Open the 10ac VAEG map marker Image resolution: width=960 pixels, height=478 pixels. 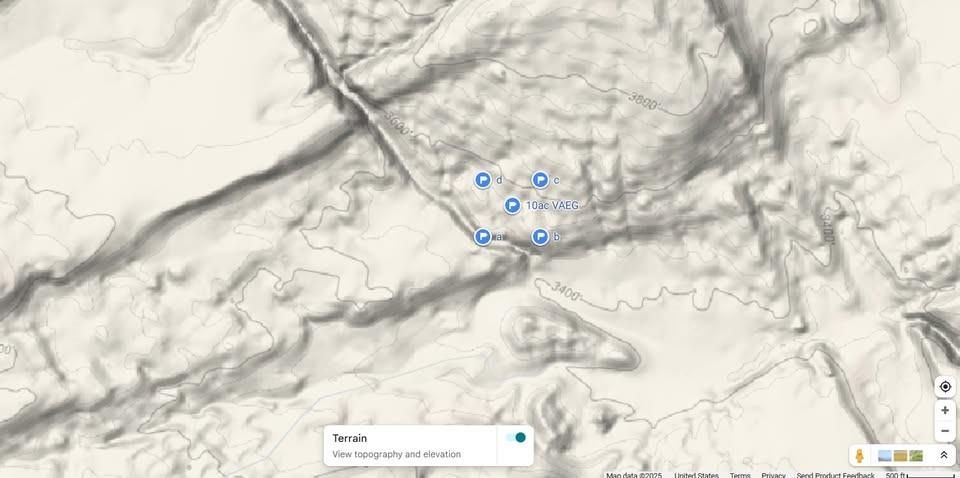(x=512, y=205)
